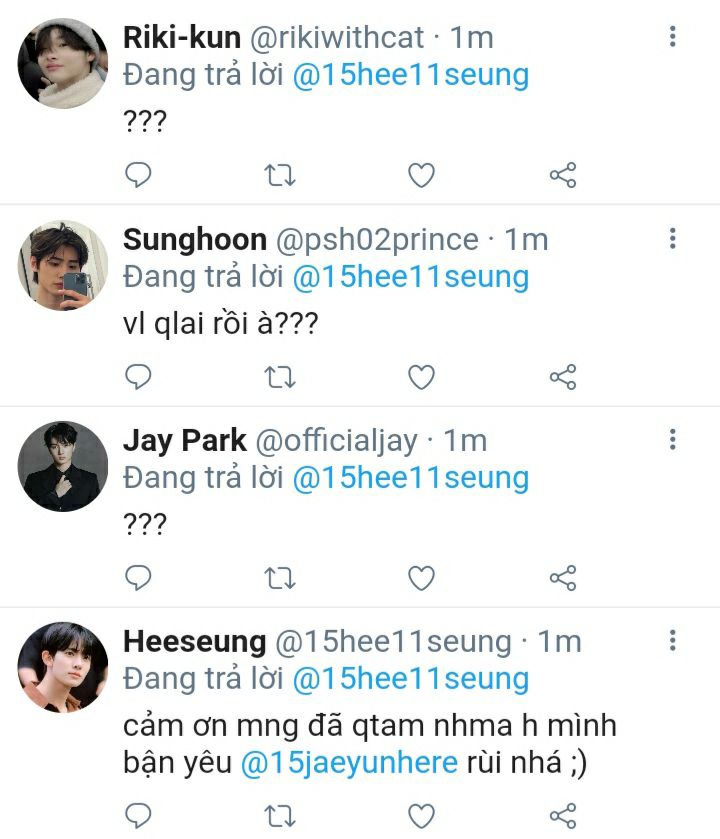This screenshot has height=839, width=720.
Task: Reply to Sunghoon's tweet
Action: coord(138,377)
